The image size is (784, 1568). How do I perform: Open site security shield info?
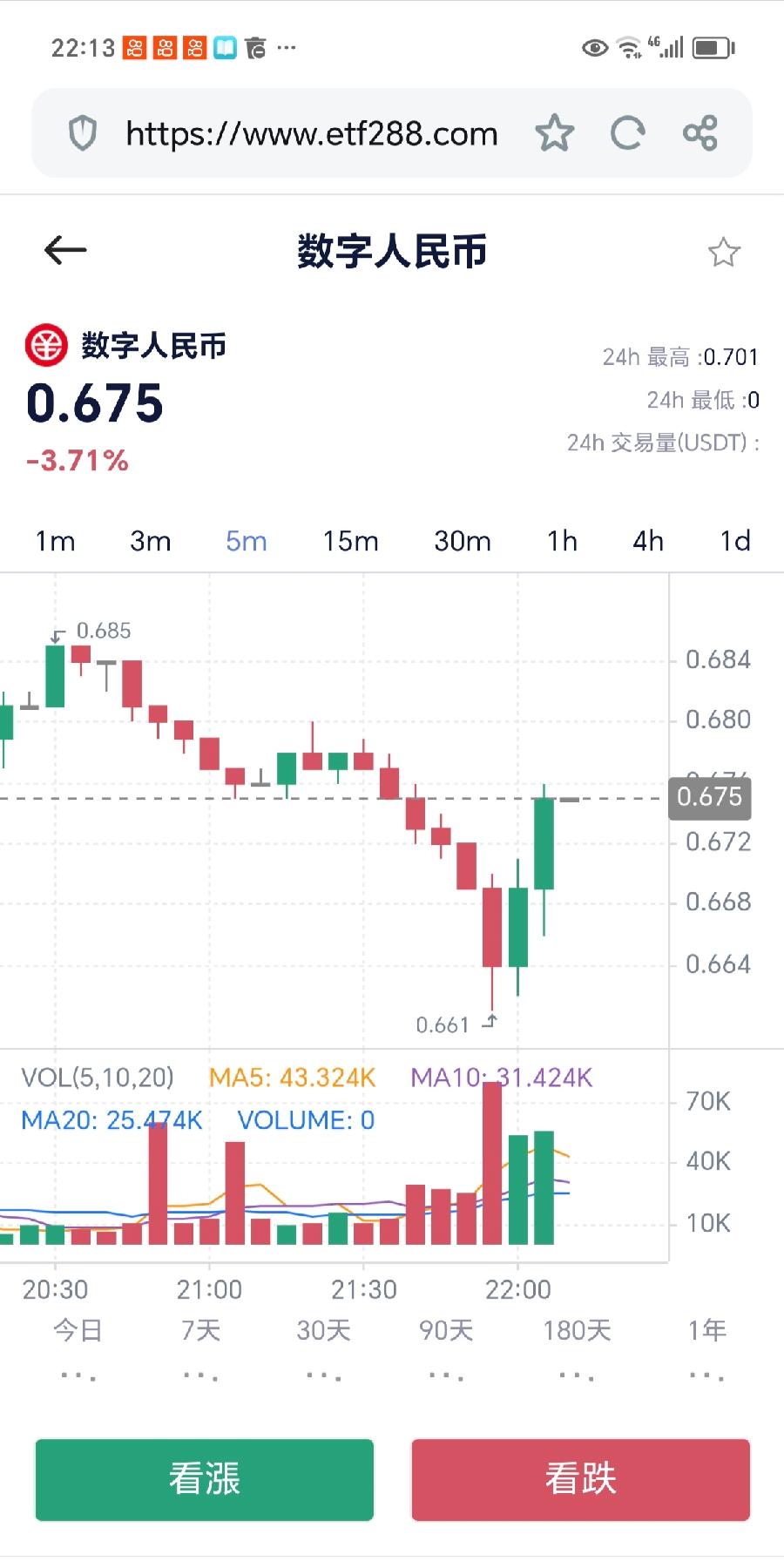(x=83, y=133)
